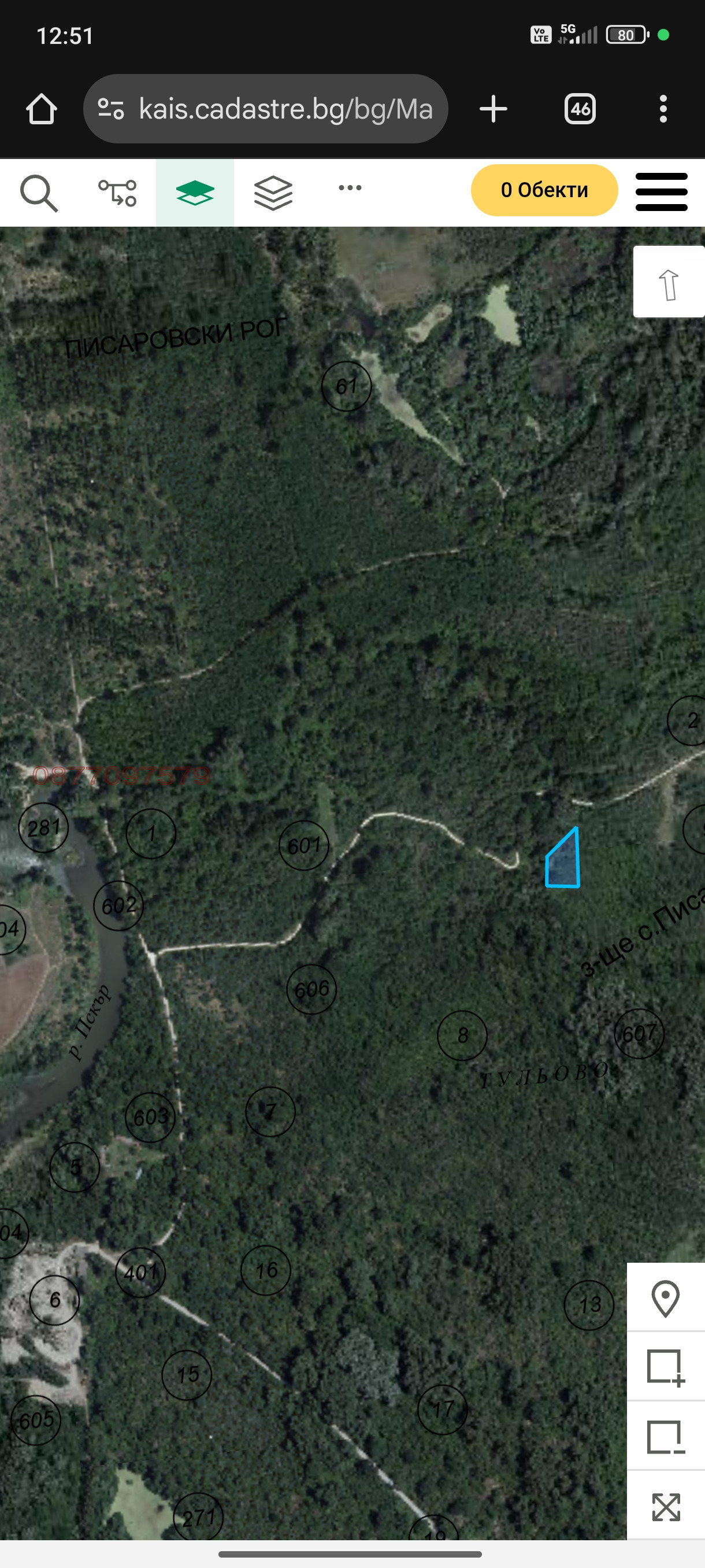Fit map to full extent
The width and height of the screenshot is (705, 1568).
(x=665, y=1507)
